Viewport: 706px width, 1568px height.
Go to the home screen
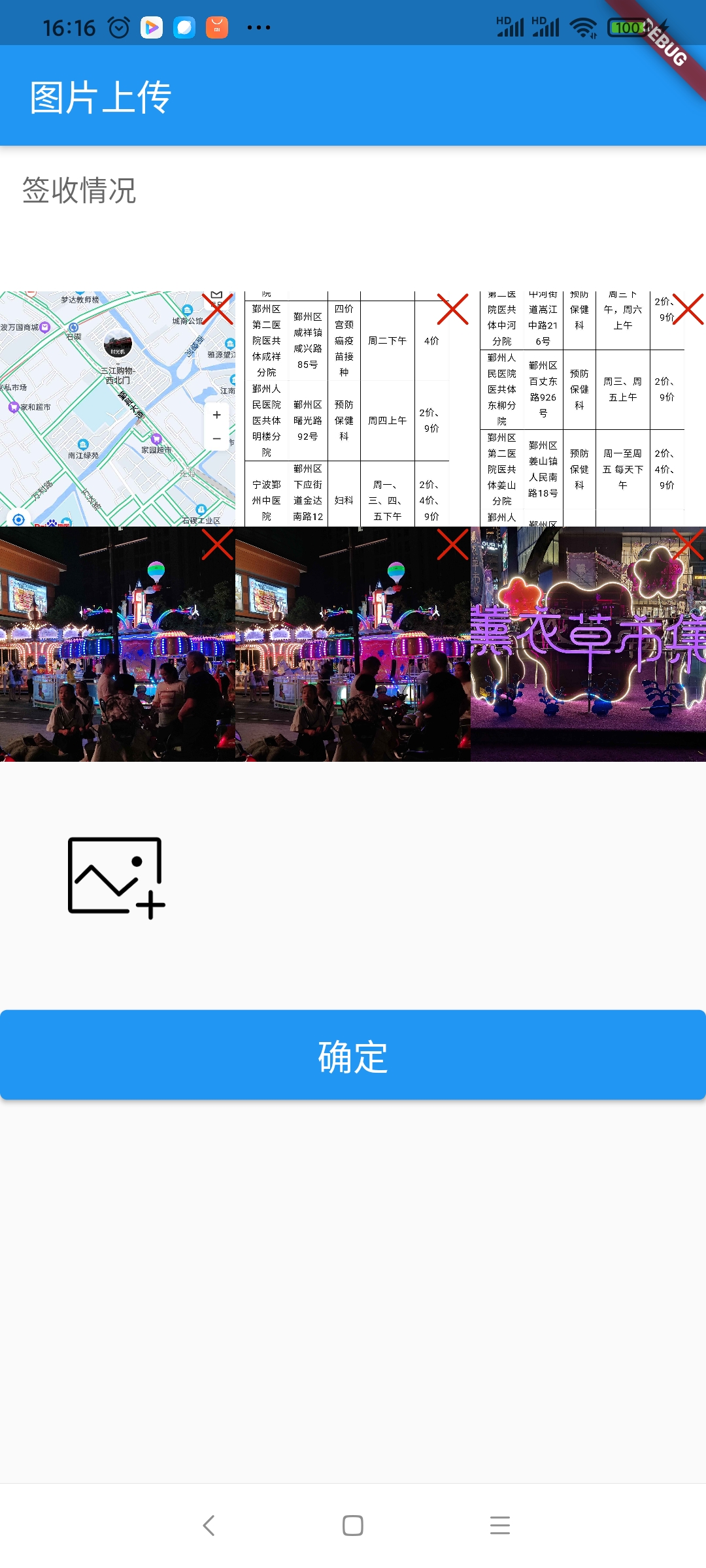pyautogui.click(x=353, y=1526)
